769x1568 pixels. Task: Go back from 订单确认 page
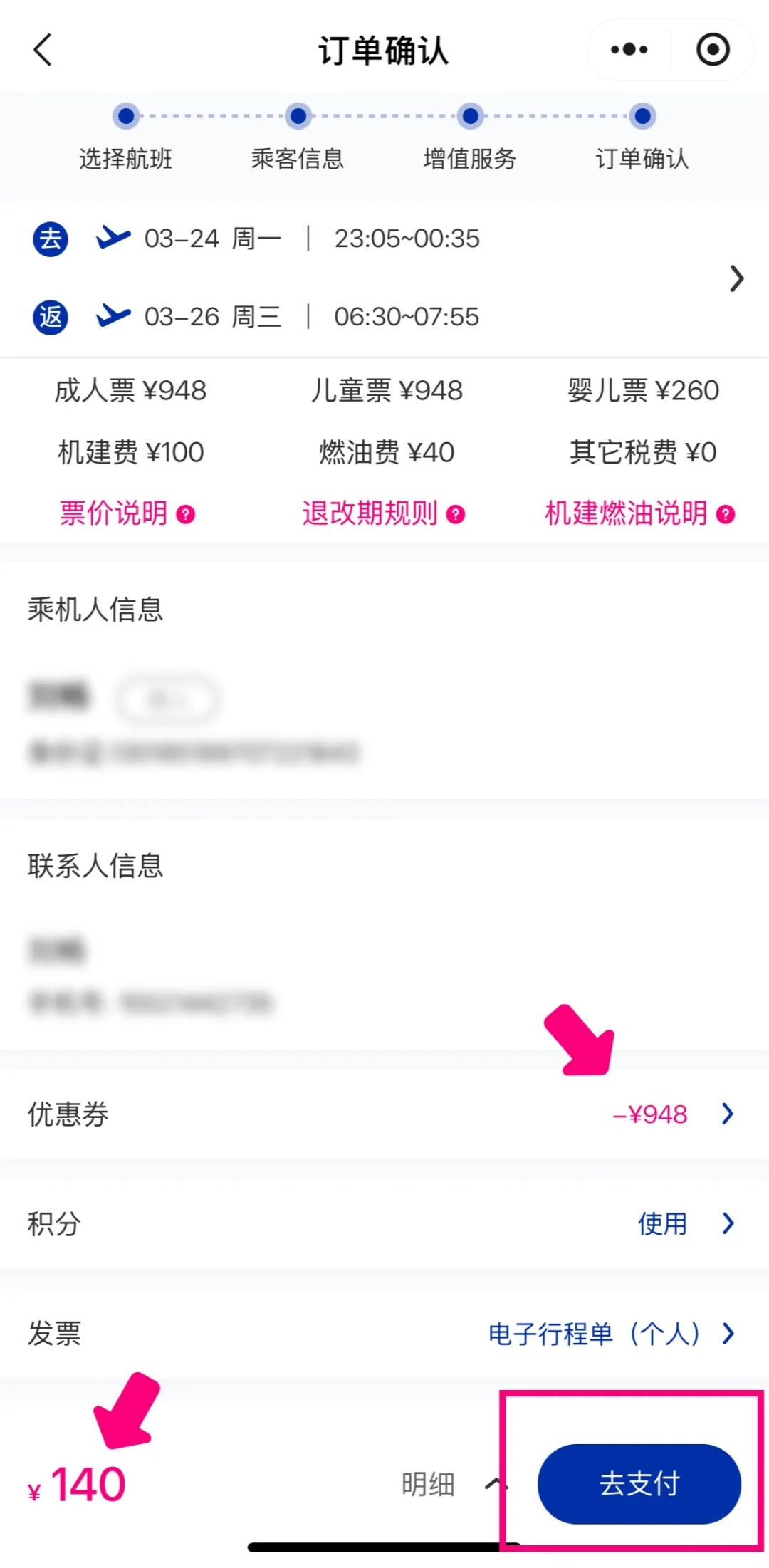pyautogui.click(x=43, y=50)
